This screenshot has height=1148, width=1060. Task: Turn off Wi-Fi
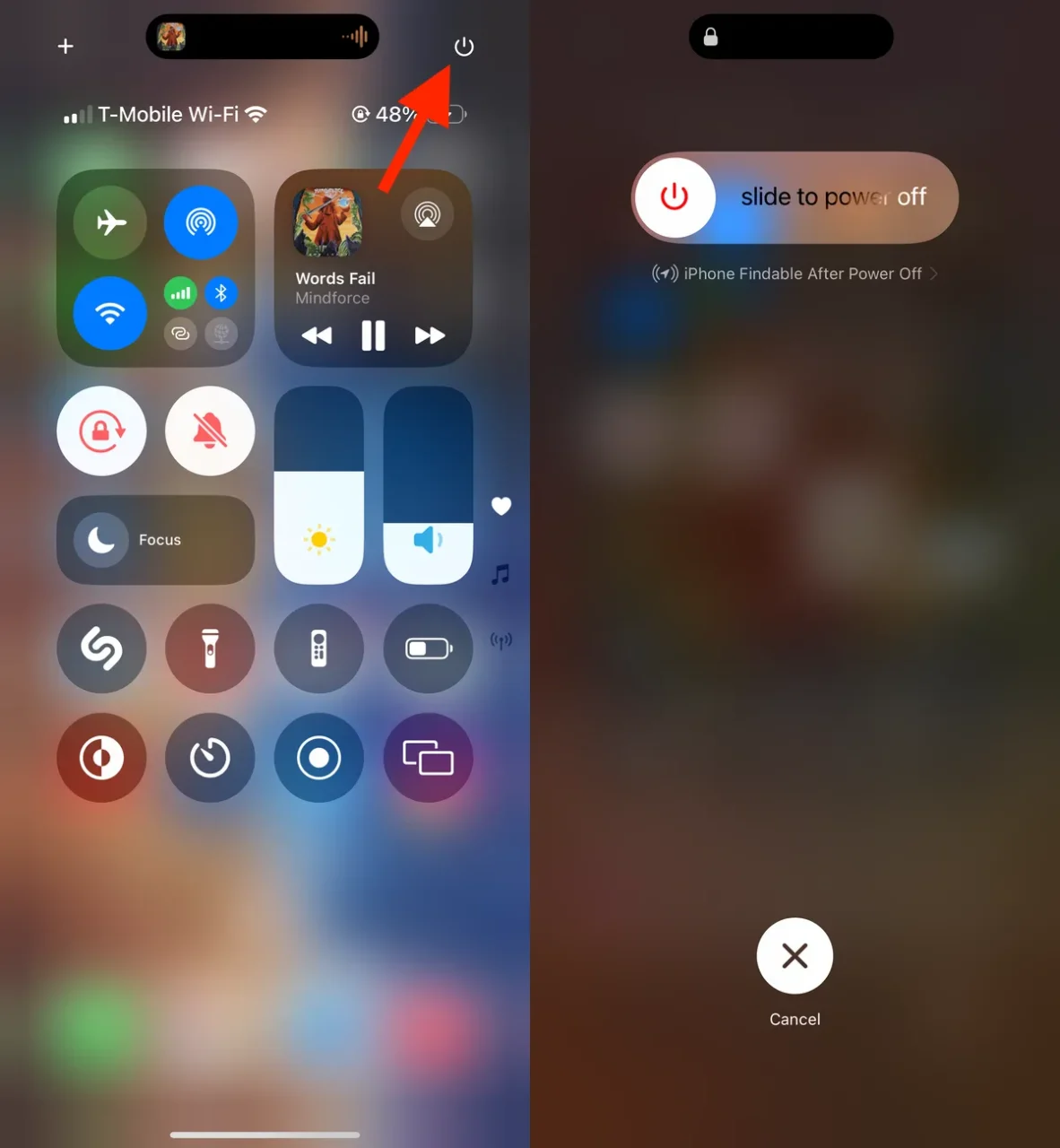110,313
